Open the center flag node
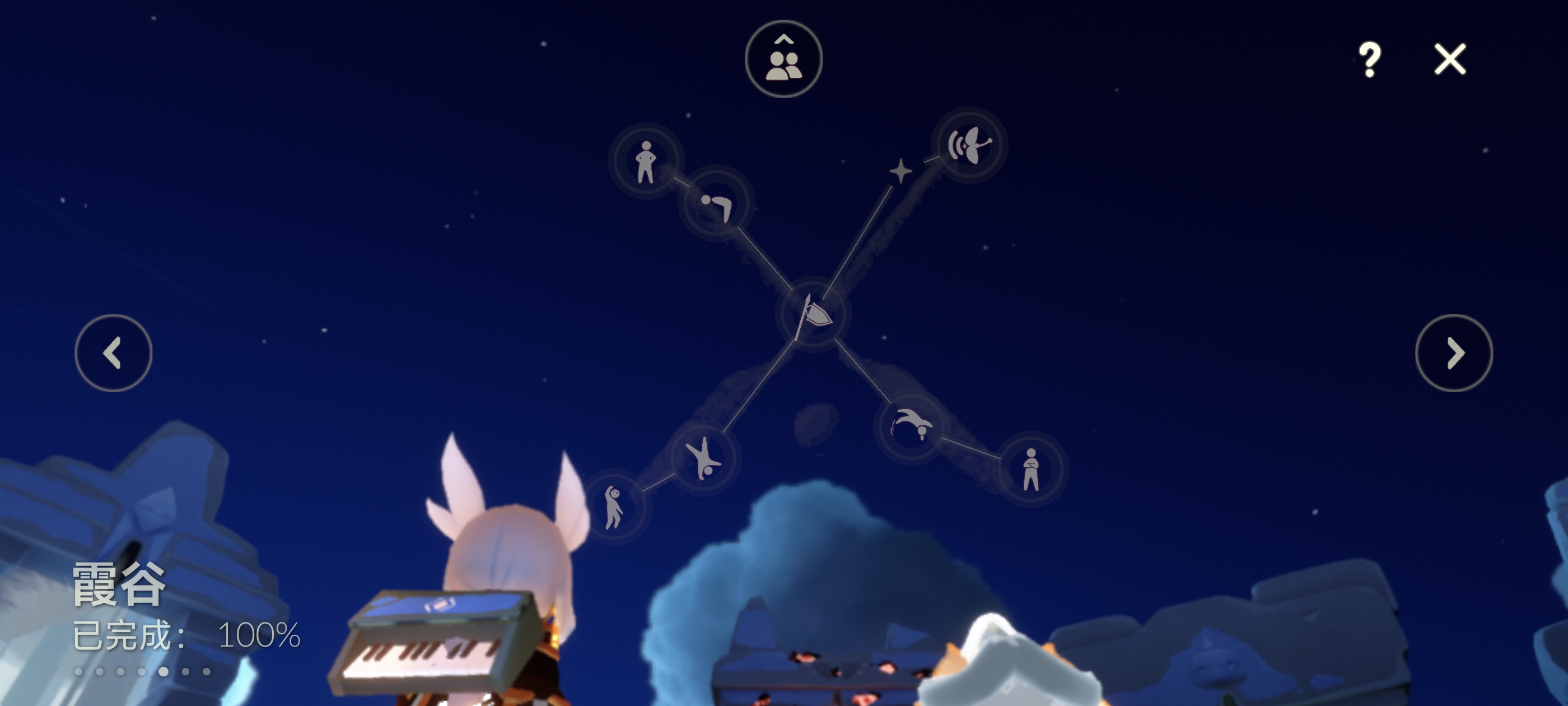This screenshot has height=706, width=1568. pos(813,314)
